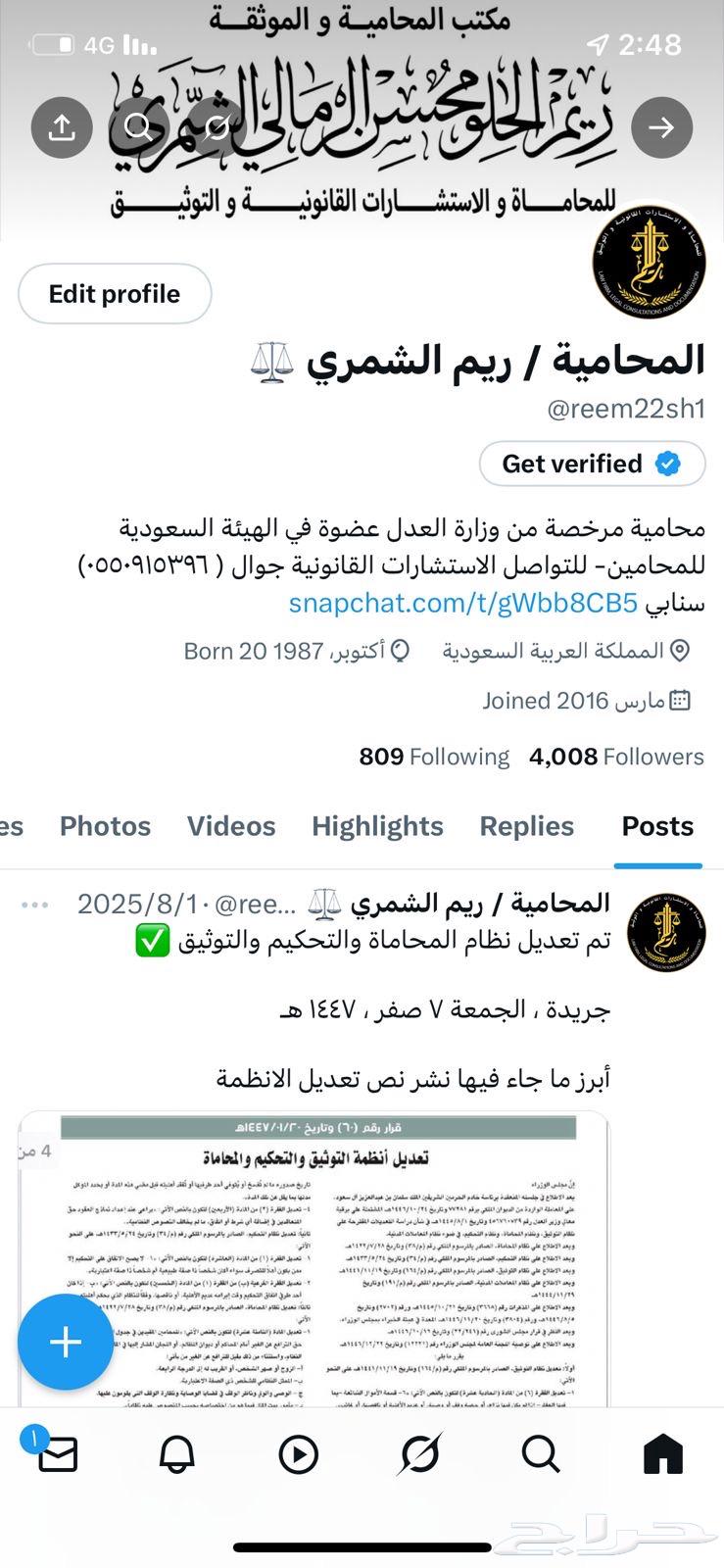Switch to the Posts tab
This screenshot has width=724, height=1568.
tap(657, 826)
